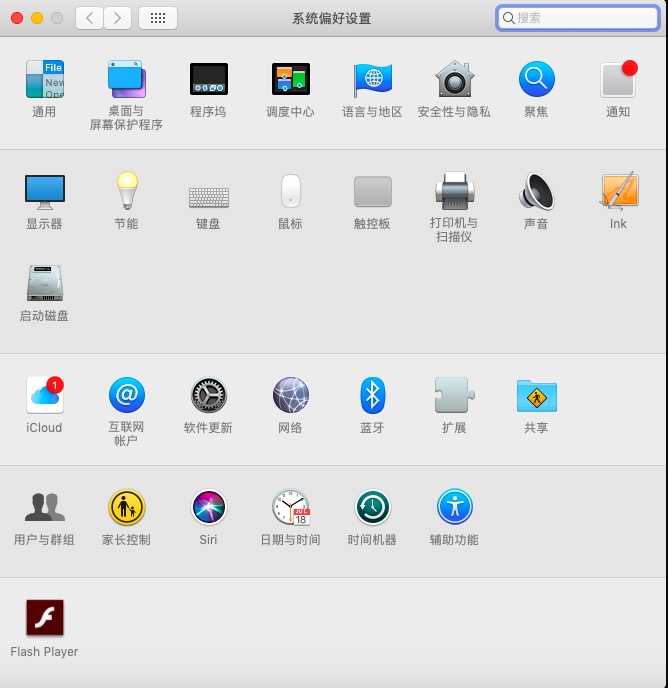Screen dimensions: 668x688
Task: Close the 系统偏好设置 window
Action: pyautogui.click(x=17, y=18)
